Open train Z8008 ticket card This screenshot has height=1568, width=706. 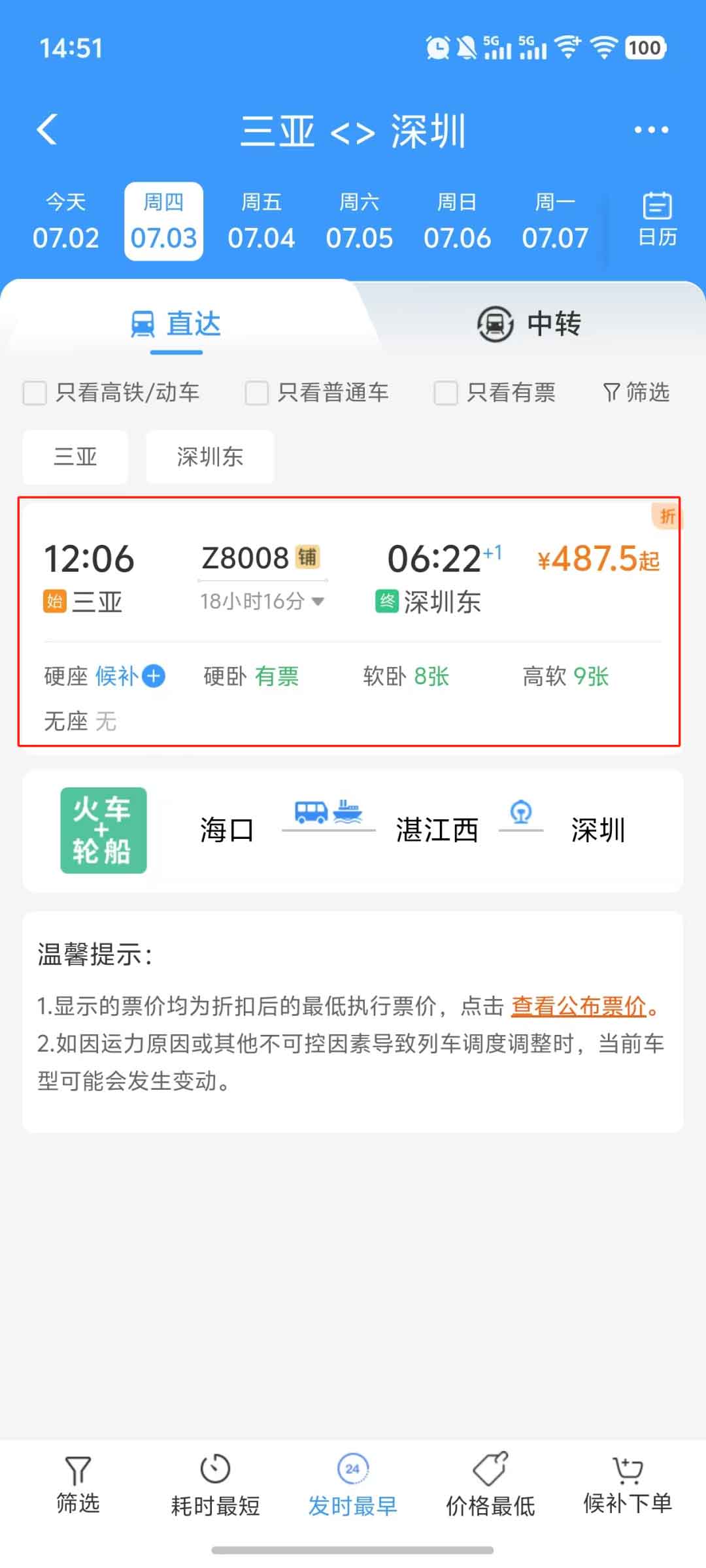tap(349, 621)
